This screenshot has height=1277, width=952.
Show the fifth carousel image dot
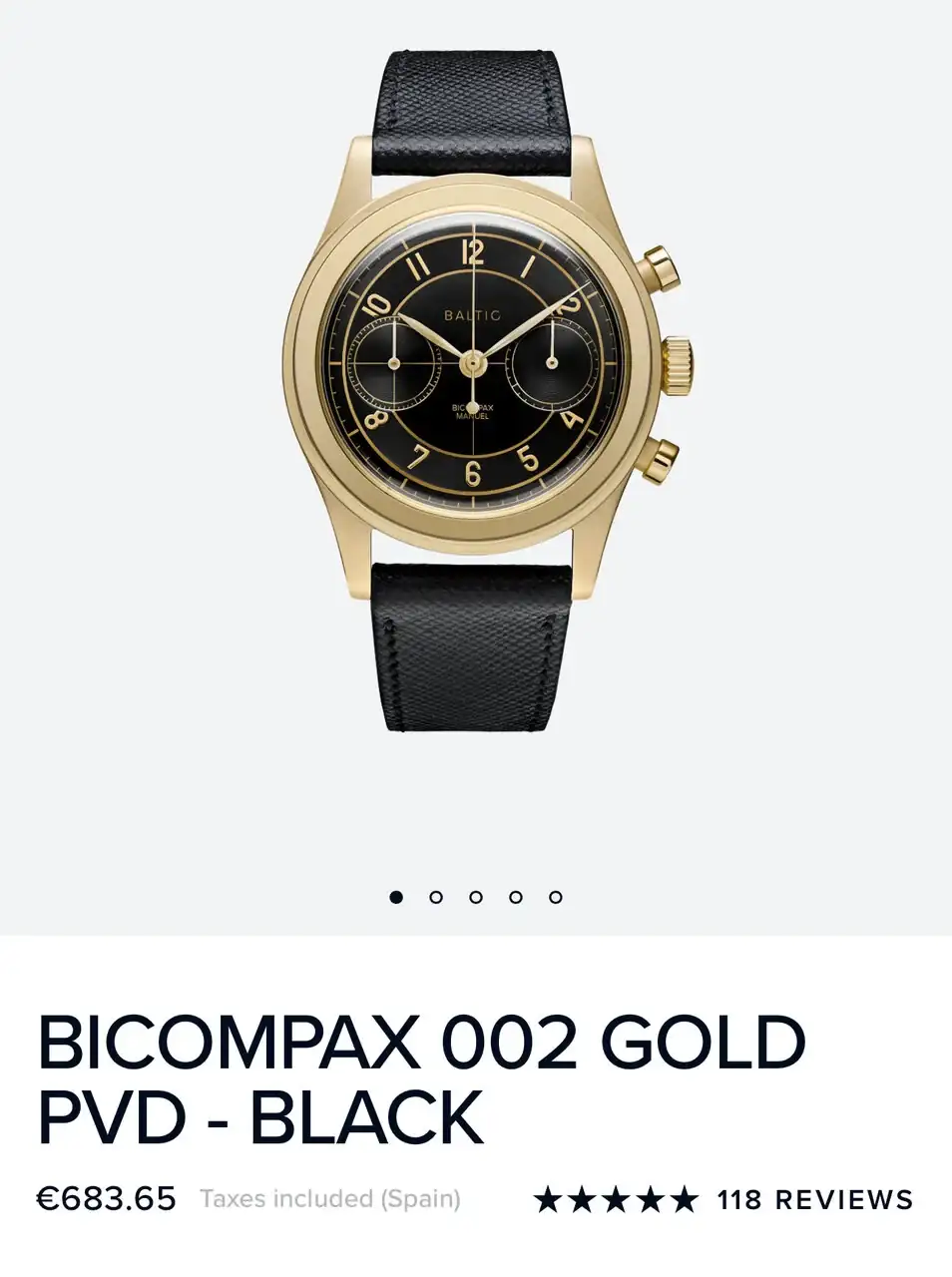556,897
